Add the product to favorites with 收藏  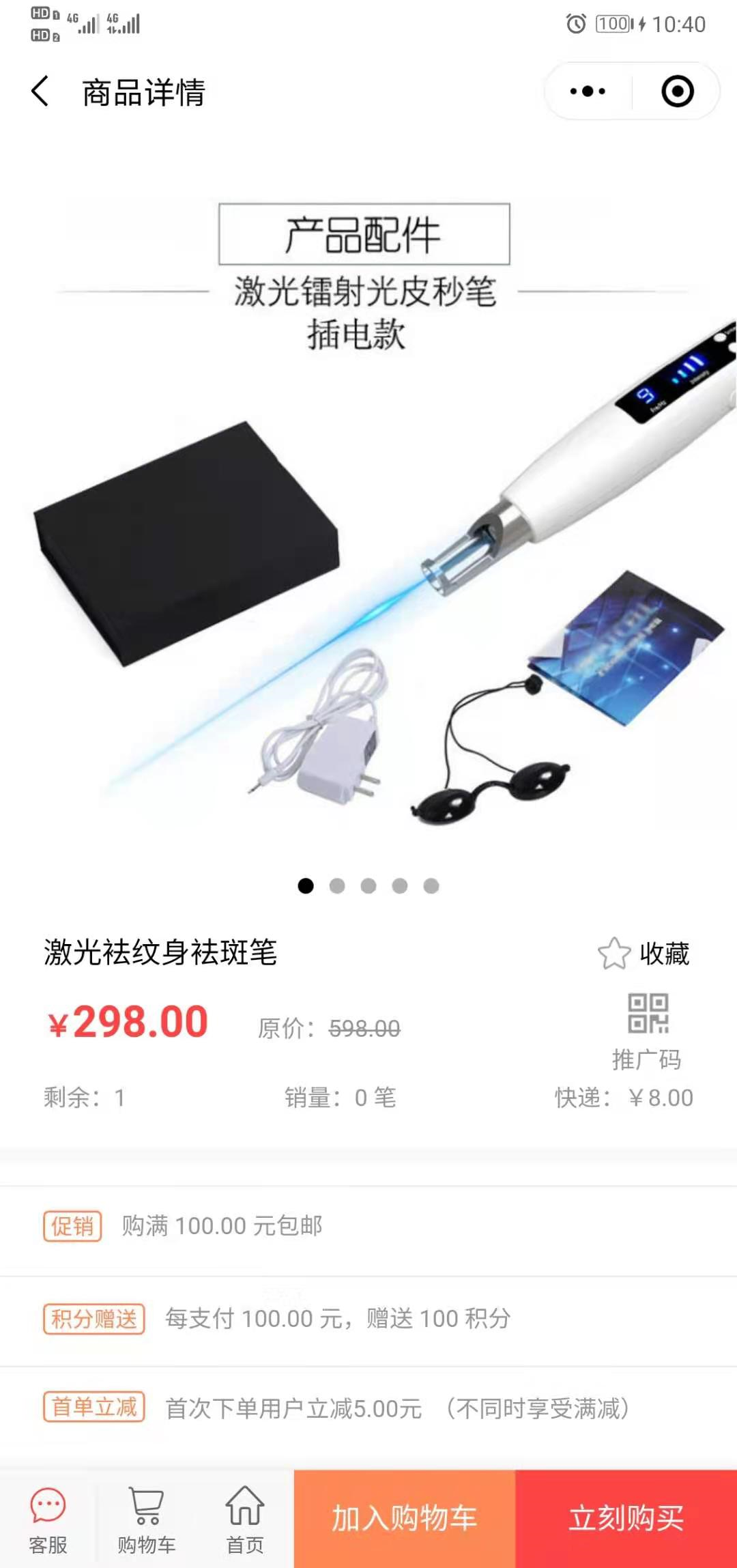pos(644,953)
